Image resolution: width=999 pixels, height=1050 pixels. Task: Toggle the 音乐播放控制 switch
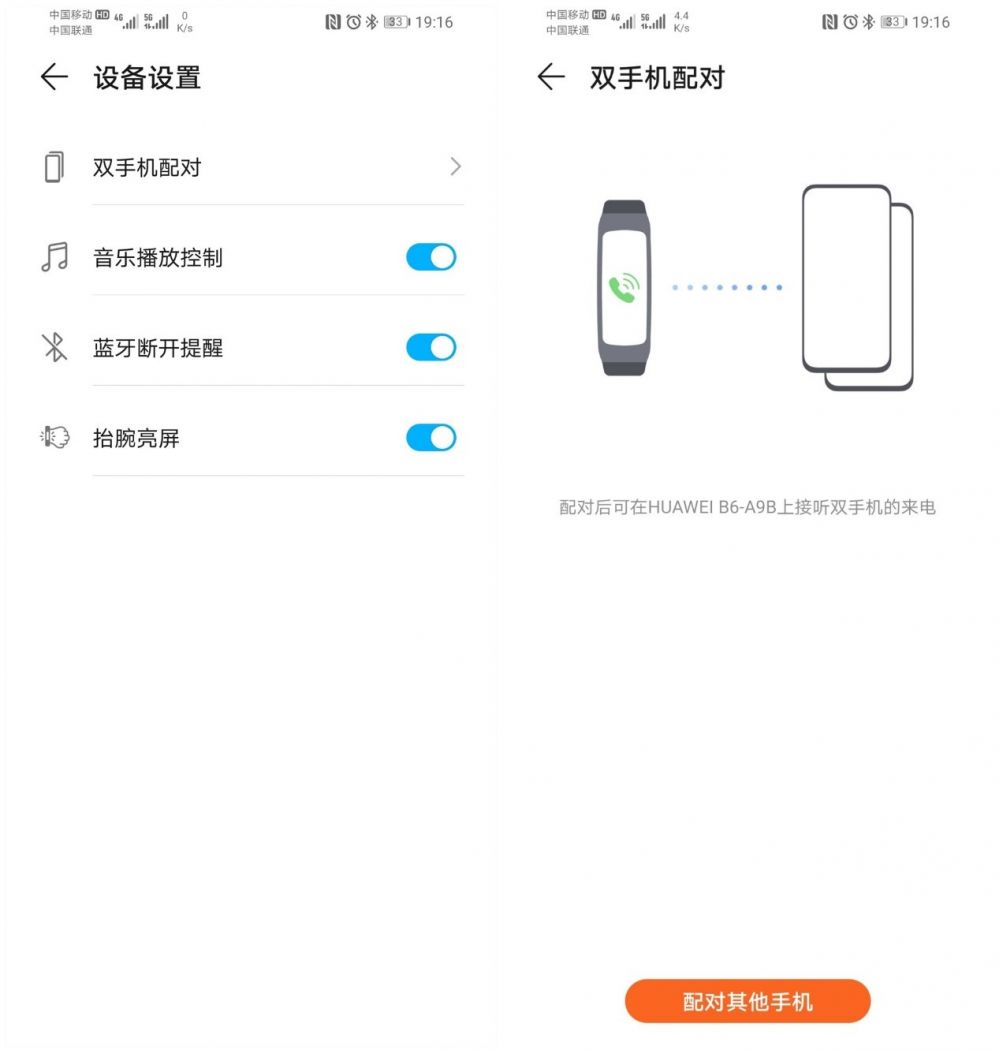(x=431, y=258)
